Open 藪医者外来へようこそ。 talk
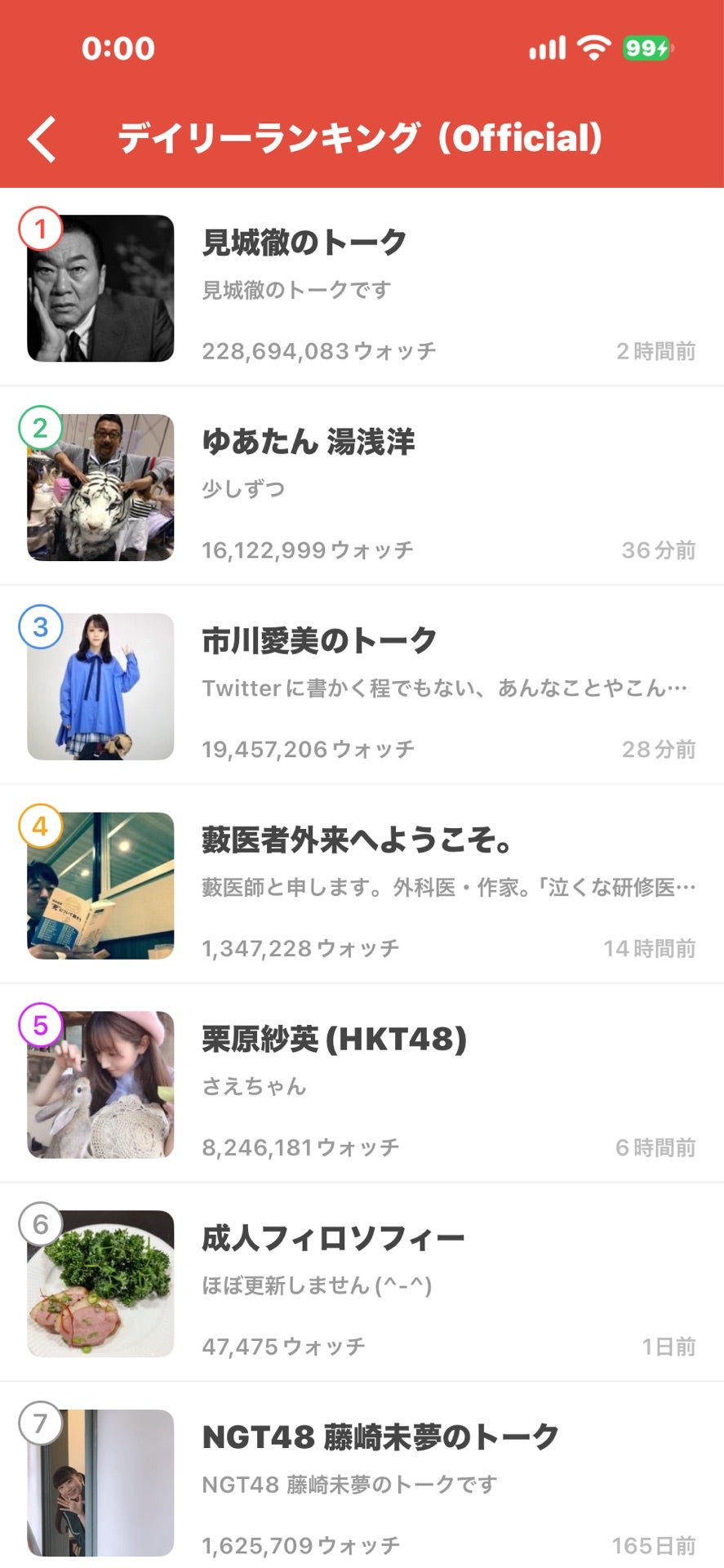This screenshot has height=1568, width=724. 362,885
